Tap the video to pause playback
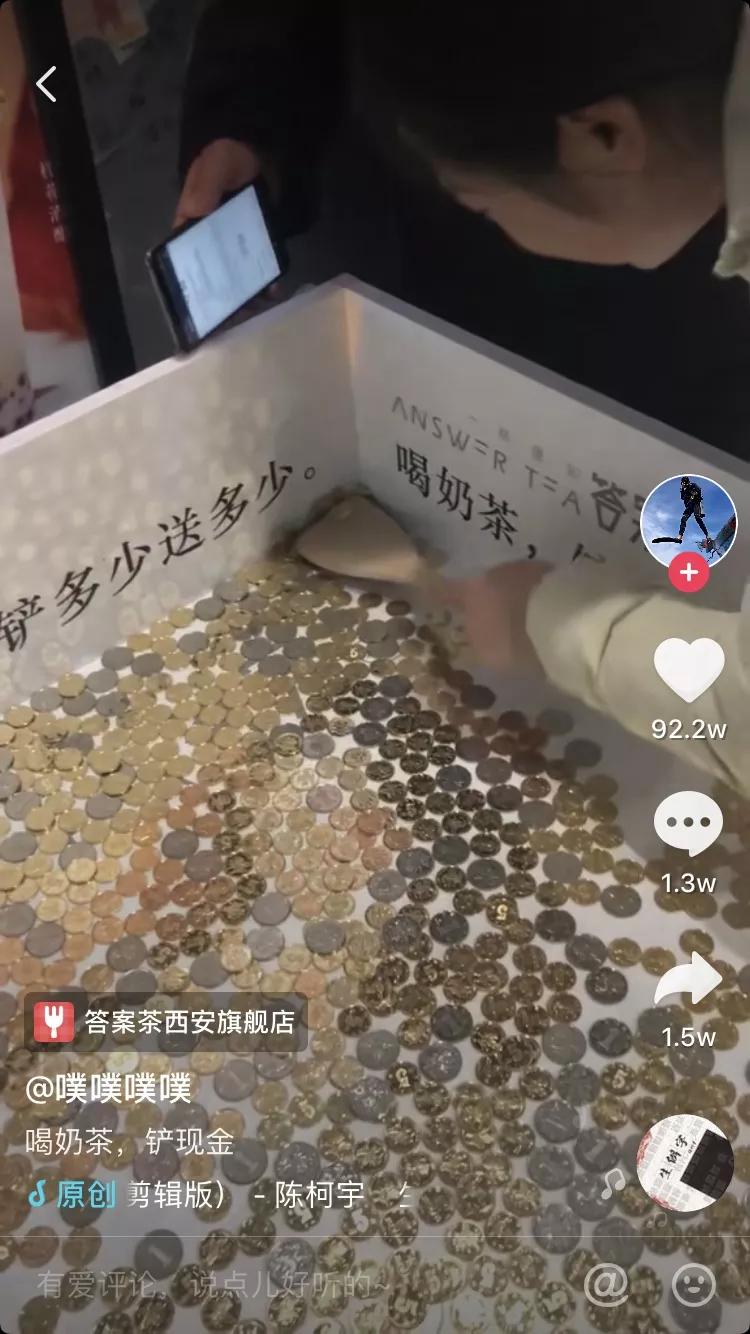The height and width of the screenshot is (1334, 750). coord(350,700)
